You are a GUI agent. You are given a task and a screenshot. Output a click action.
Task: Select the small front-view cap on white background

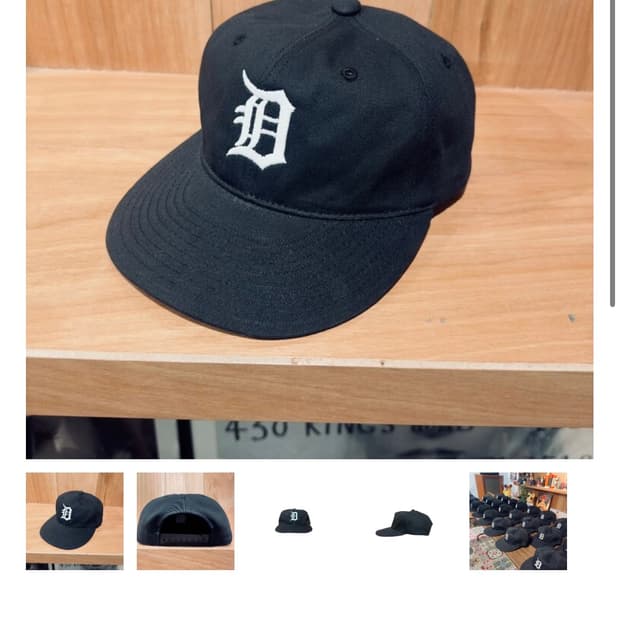pyautogui.click(x=294, y=521)
